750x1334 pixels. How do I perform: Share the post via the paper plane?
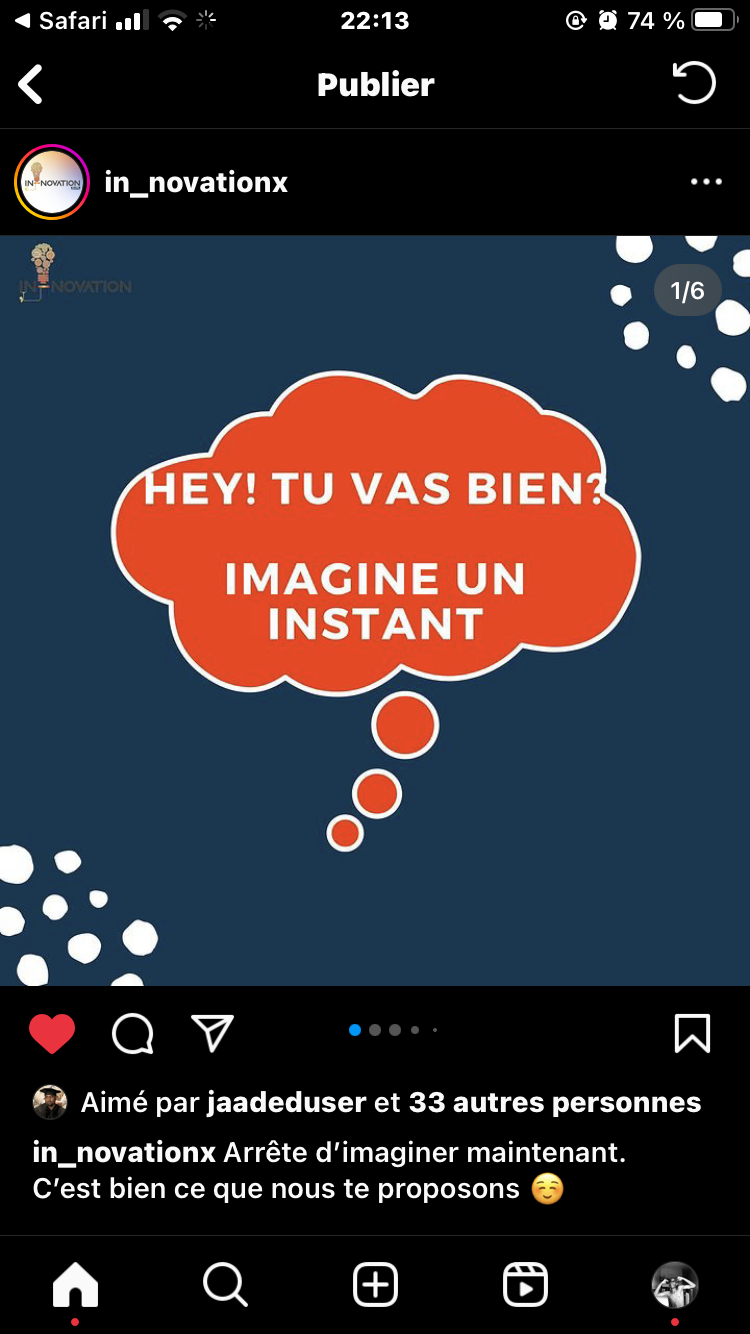point(212,1033)
